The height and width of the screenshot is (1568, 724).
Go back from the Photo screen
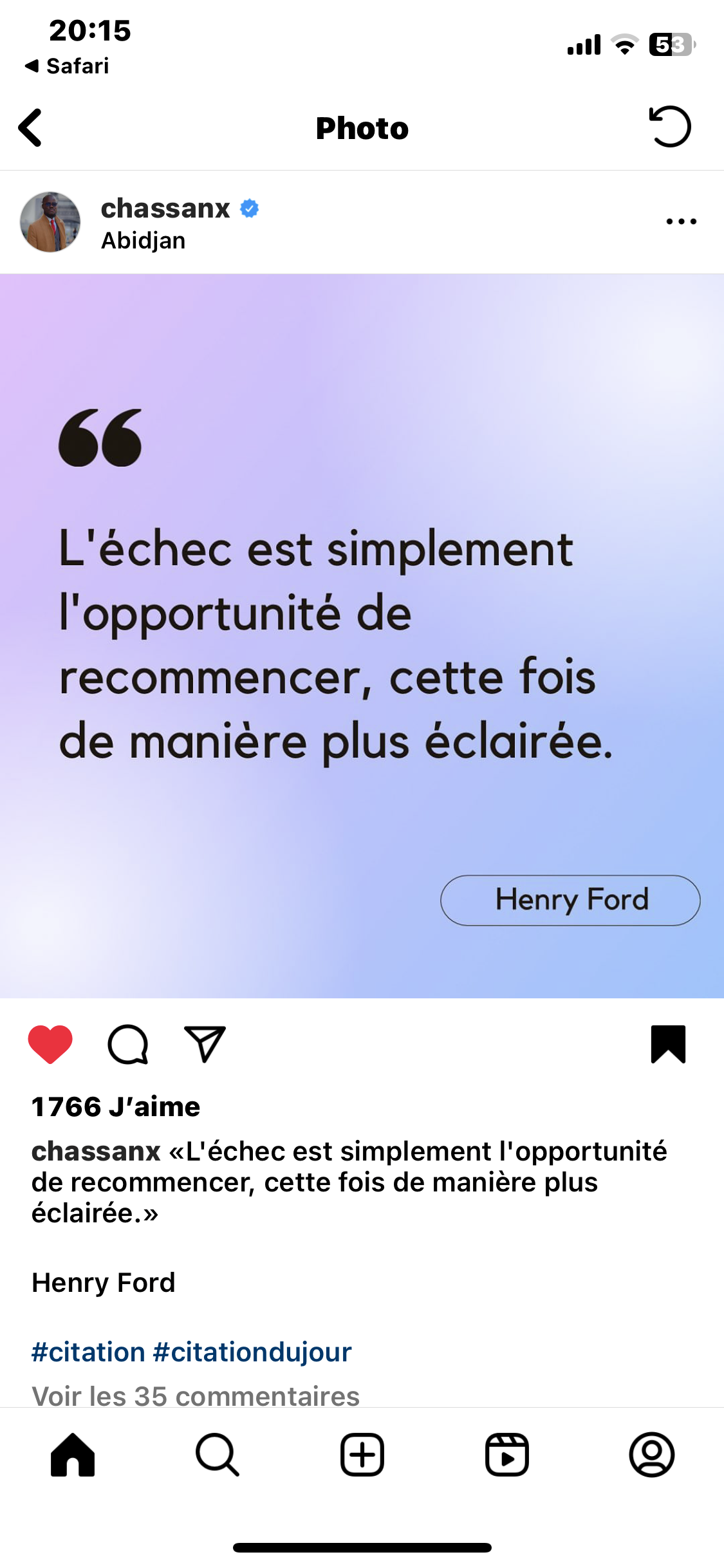(x=30, y=127)
